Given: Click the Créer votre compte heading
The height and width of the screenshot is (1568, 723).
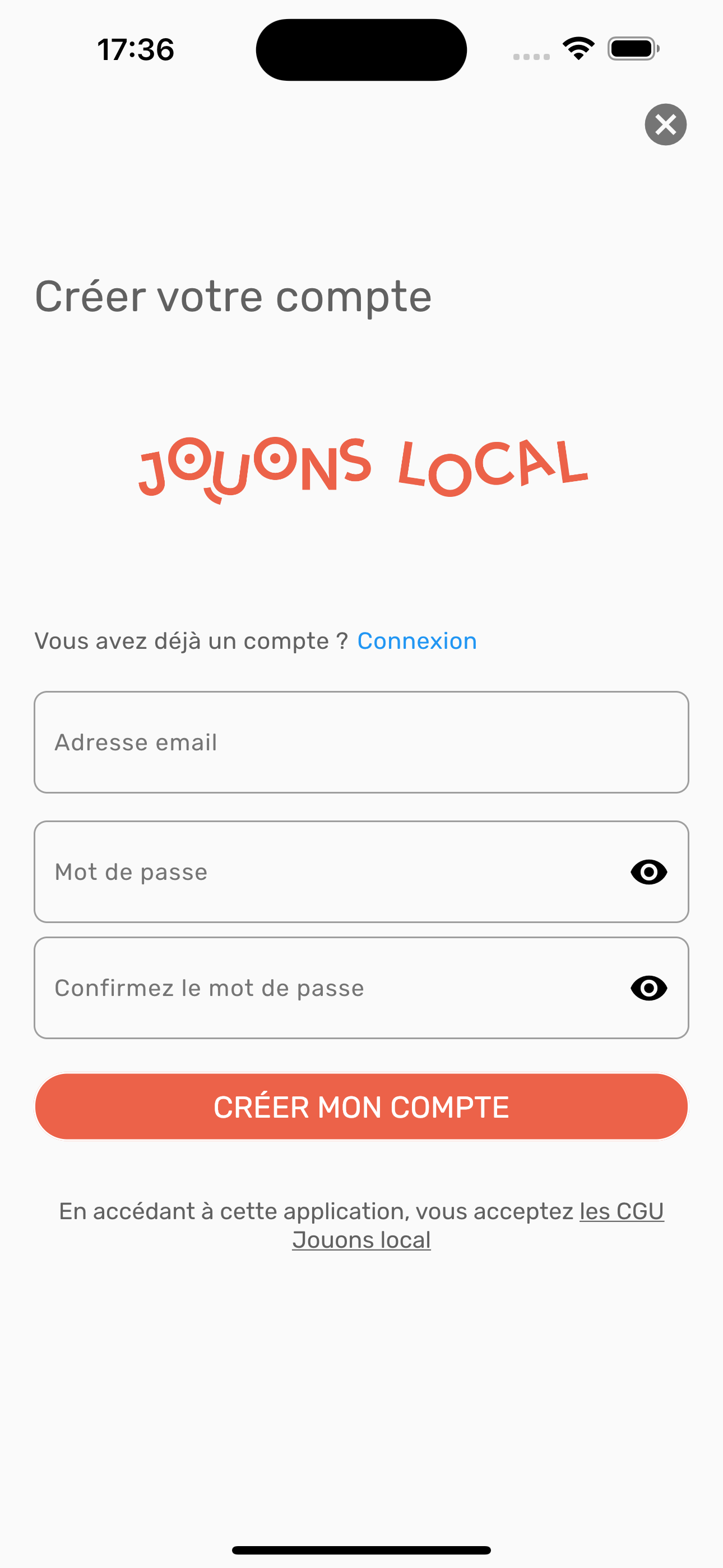Looking at the screenshot, I should tap(233, 297).
